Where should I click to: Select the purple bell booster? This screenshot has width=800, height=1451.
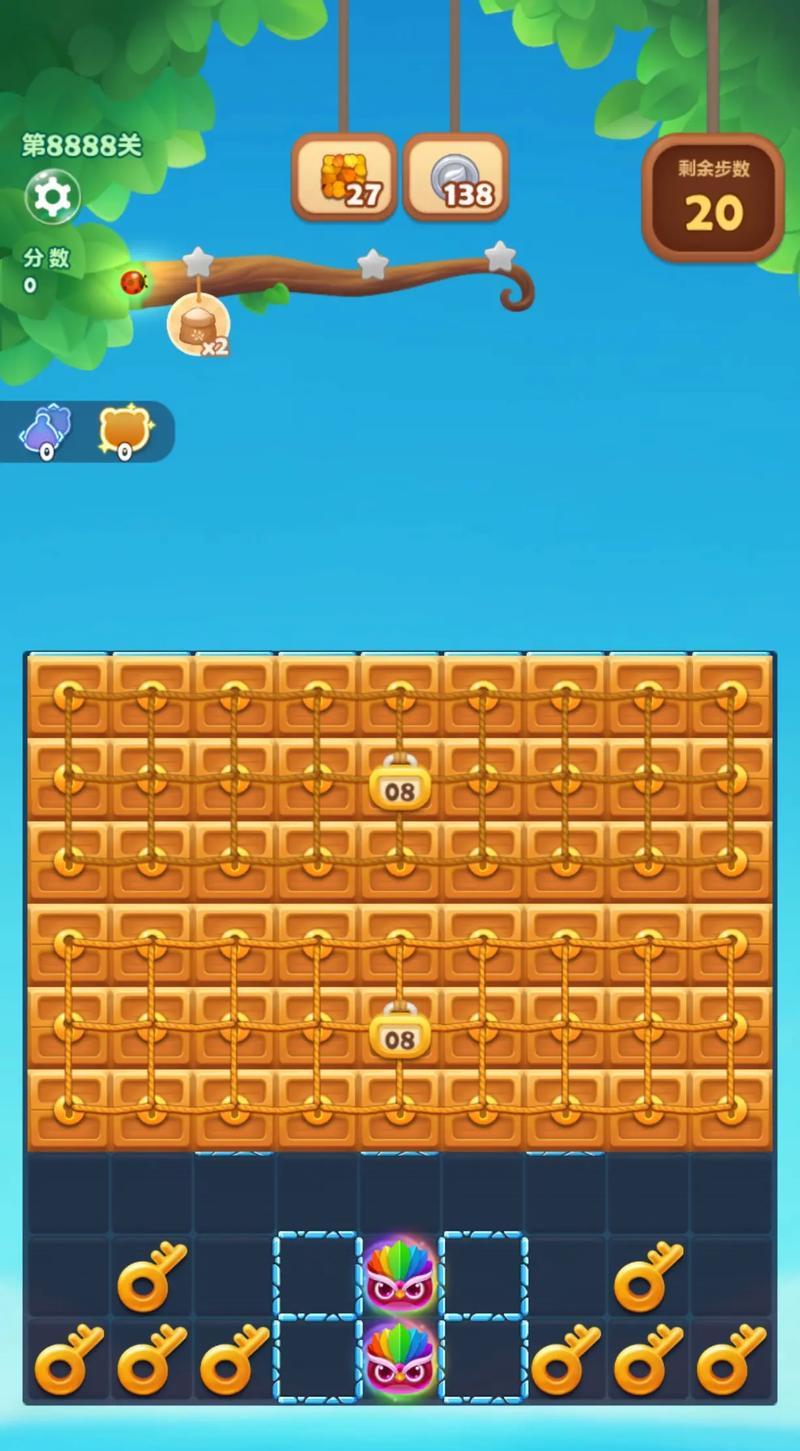(x=46, y=430)
